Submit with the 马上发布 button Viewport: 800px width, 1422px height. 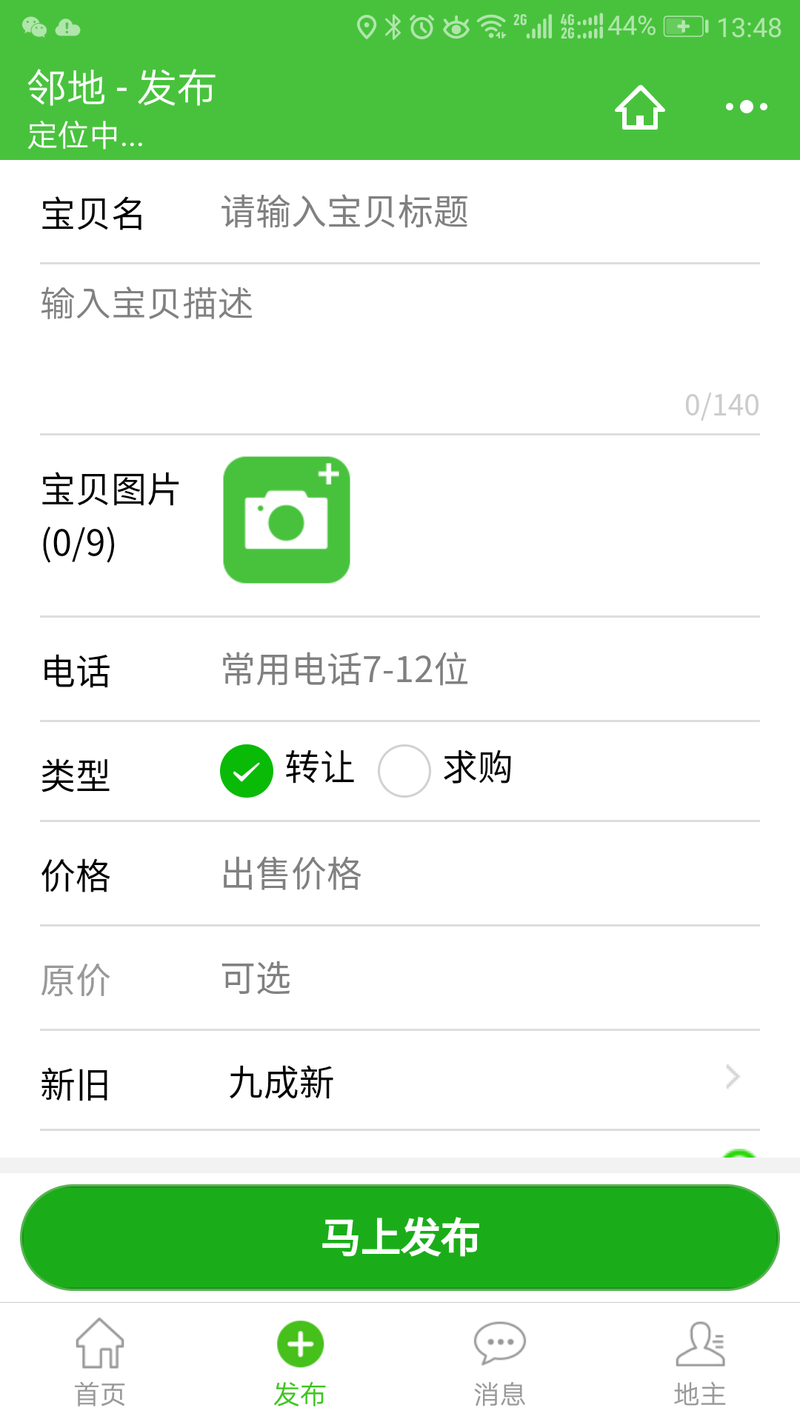(400, 1238)
